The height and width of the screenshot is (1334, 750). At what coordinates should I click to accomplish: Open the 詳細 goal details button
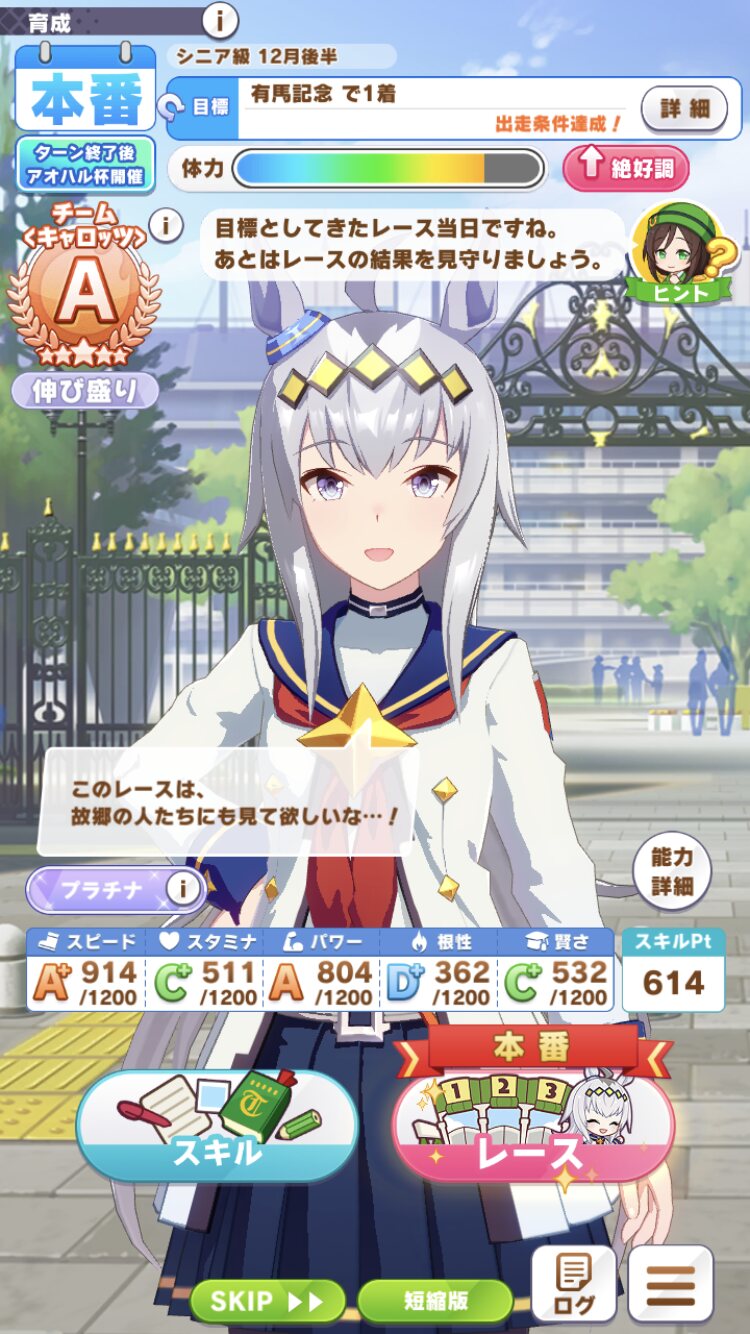[x=684, y=108]
